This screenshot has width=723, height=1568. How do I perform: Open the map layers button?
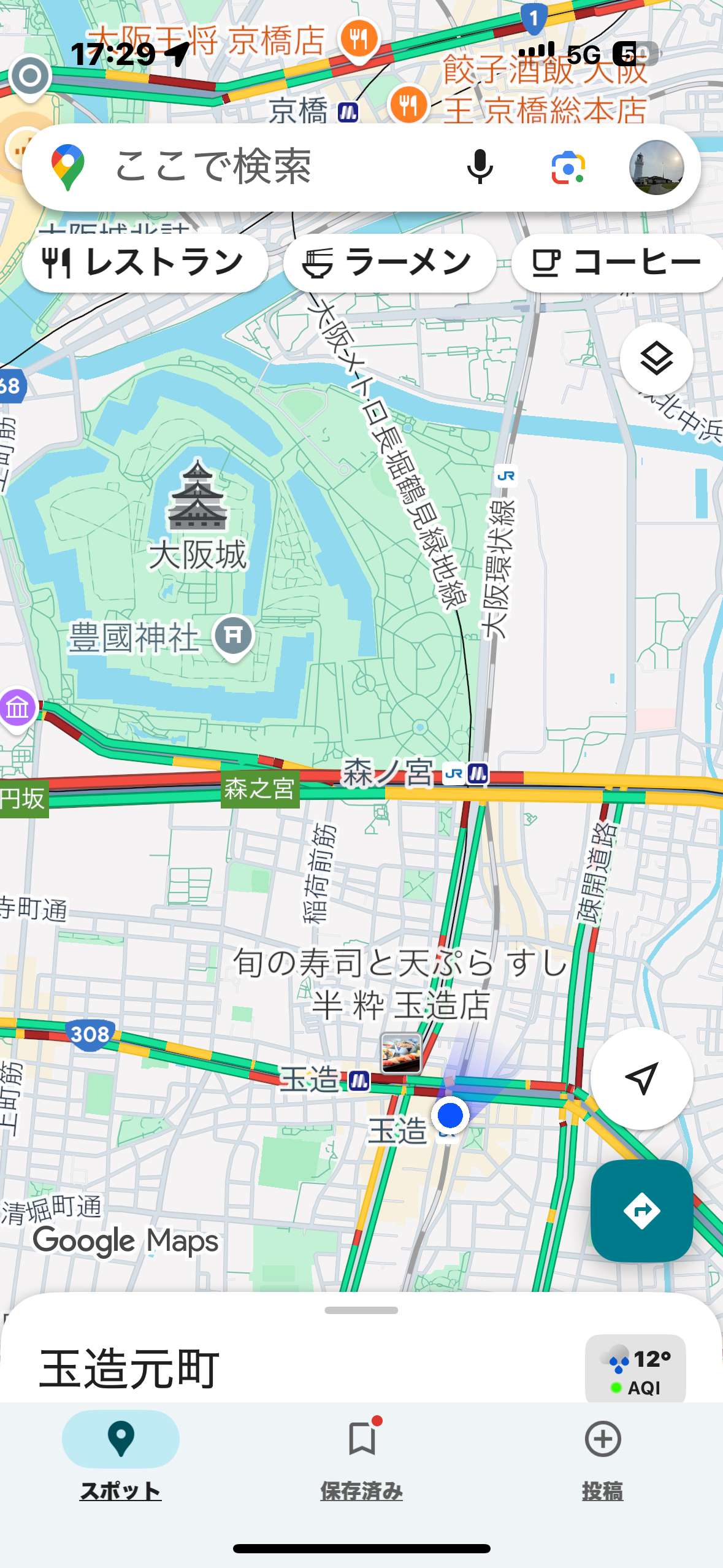tap(656, 359)
